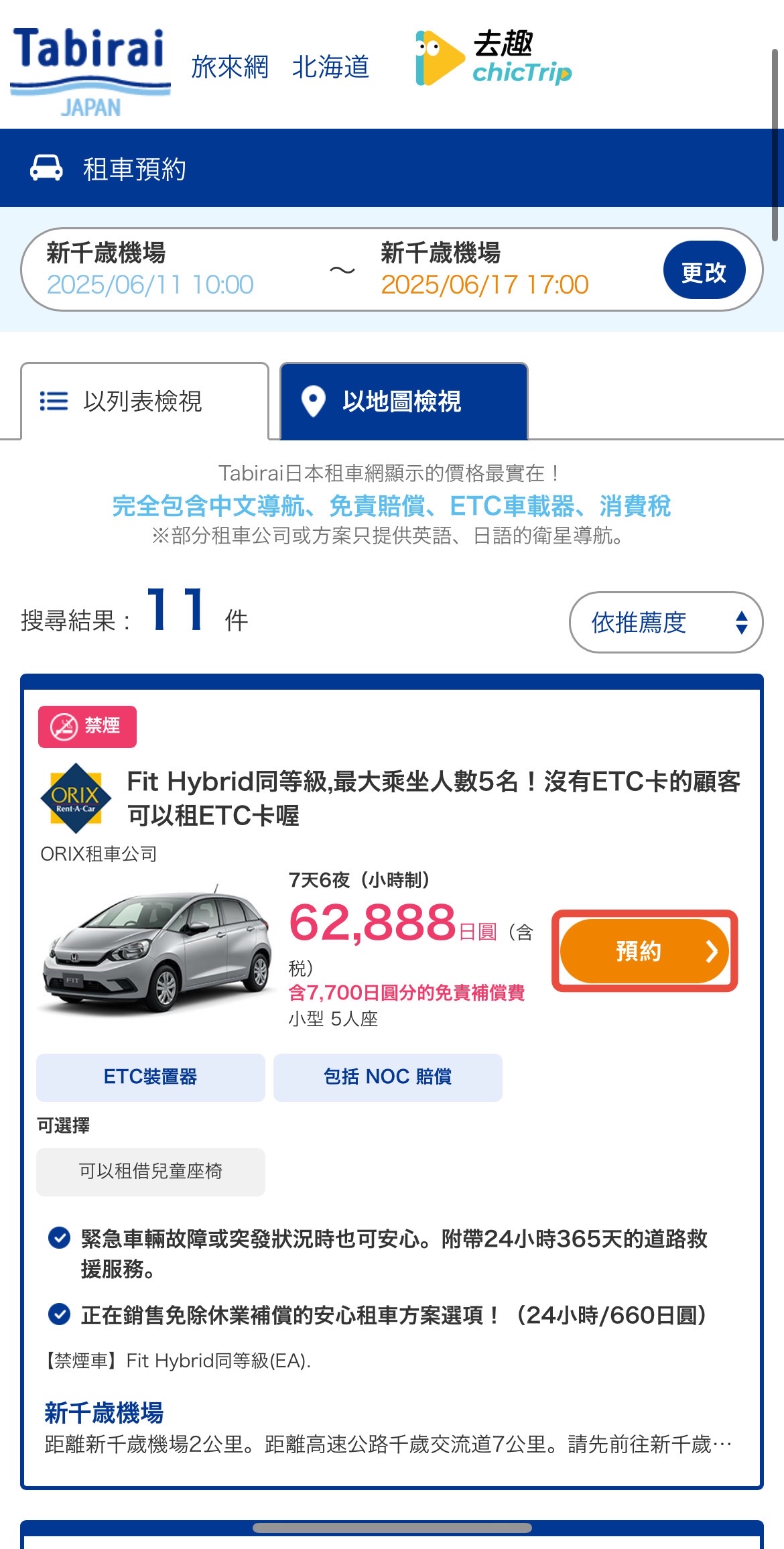Image resolution: width=784 pixels, height=1549 pixels.
Task: Open the 去趣 chicTrip partner link
Action: click(x=494, y=58)
